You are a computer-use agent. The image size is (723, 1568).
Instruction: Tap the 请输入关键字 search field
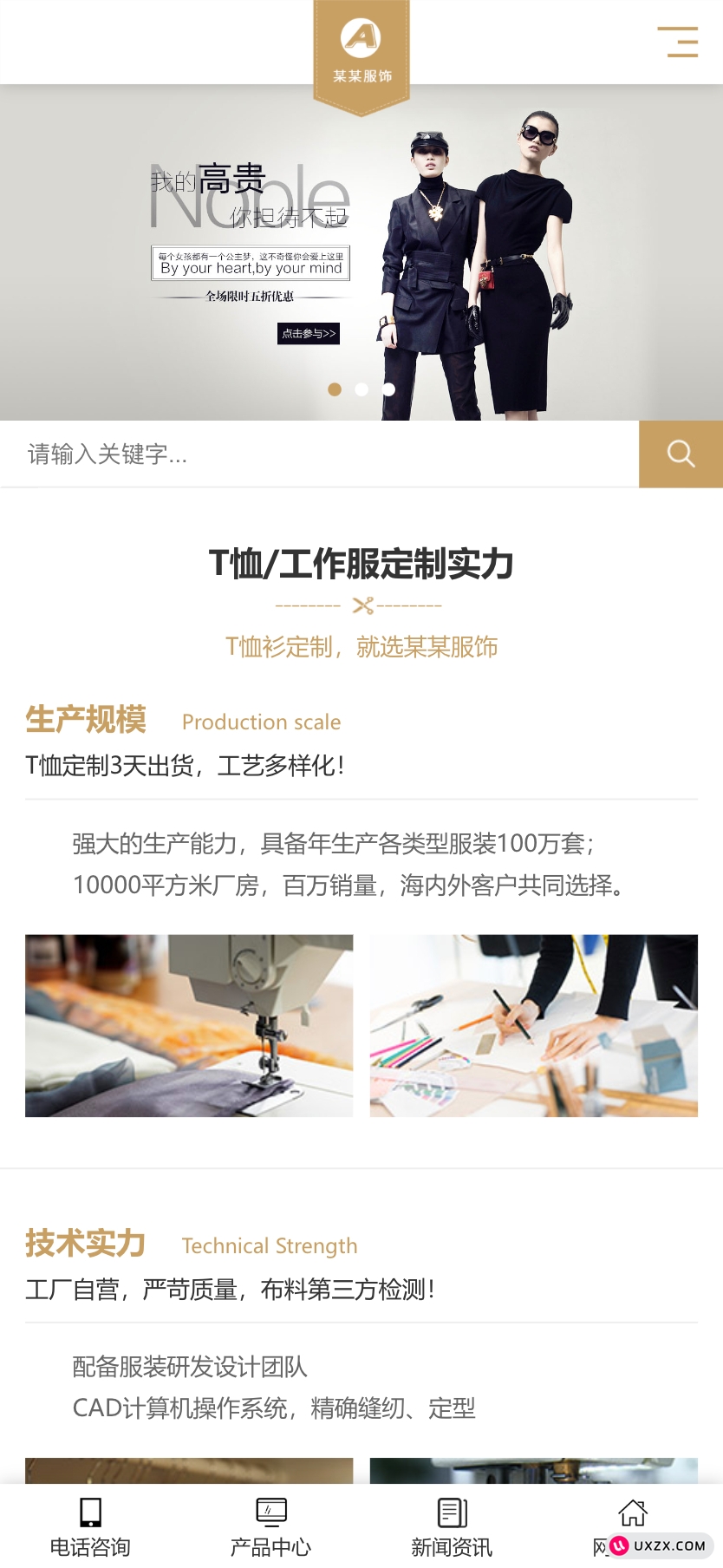tap(319, 454)
